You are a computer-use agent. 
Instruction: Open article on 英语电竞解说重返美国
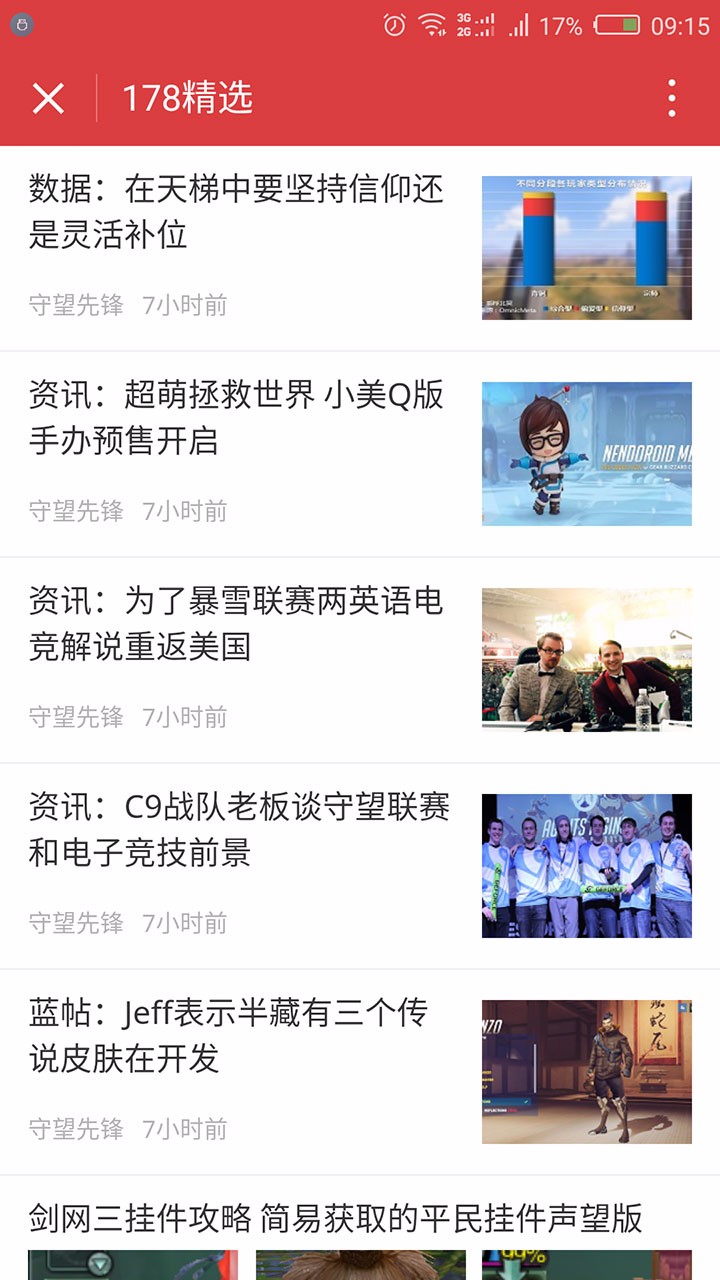pyautogui.click(x=236, y=624)
